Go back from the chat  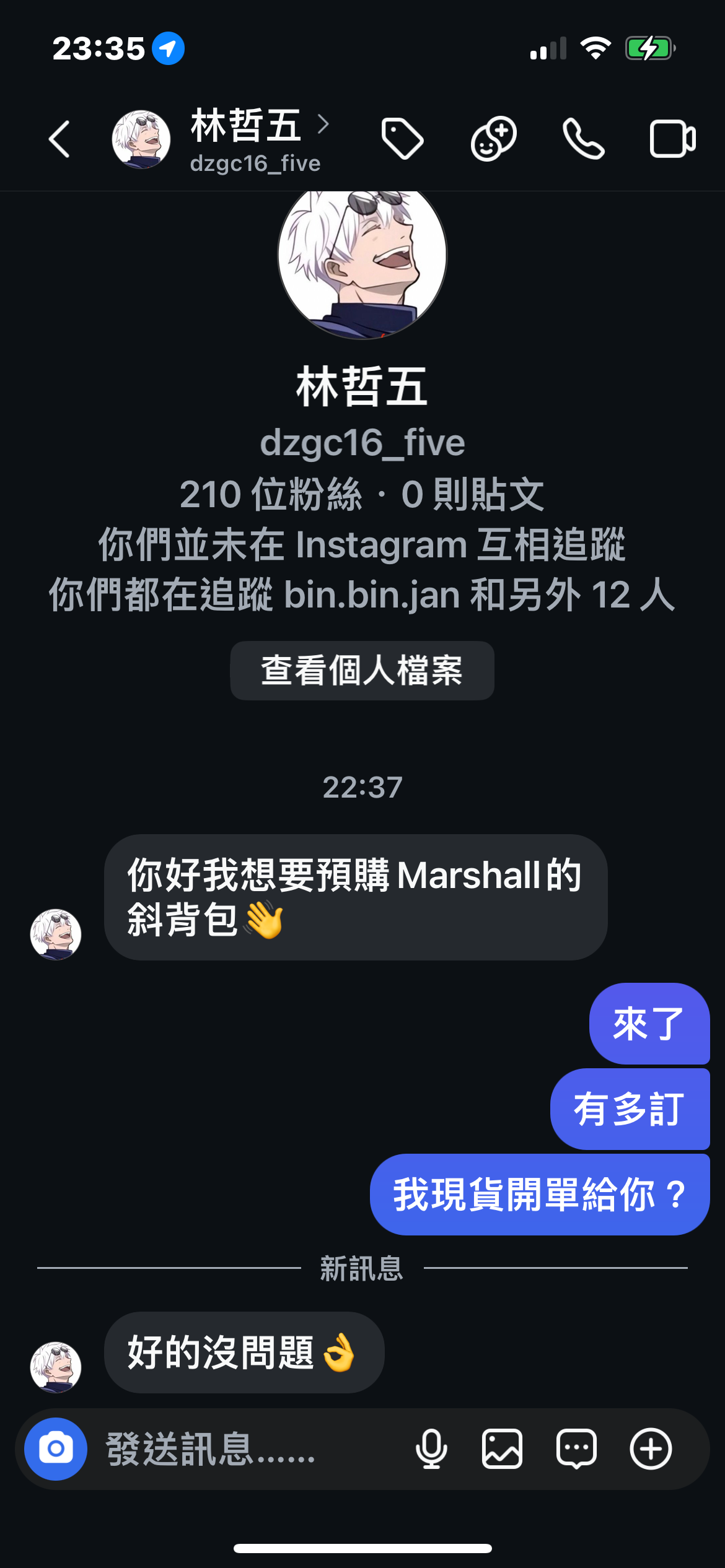point(59,139)
